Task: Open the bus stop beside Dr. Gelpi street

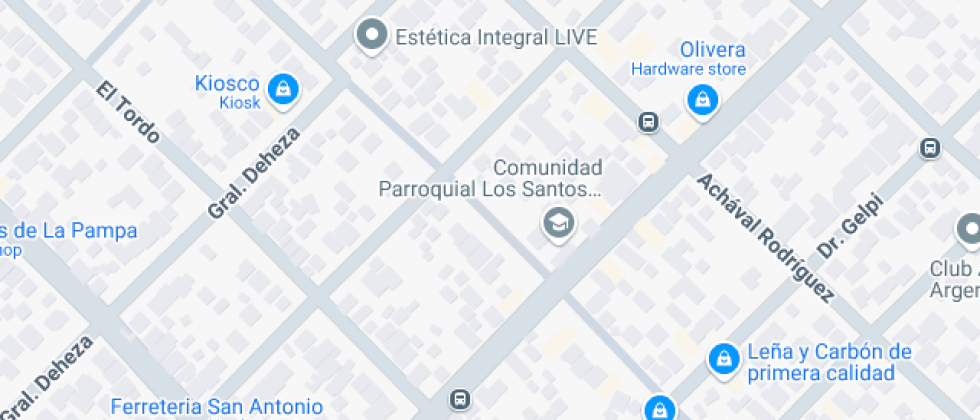Action: click(930, 148)
